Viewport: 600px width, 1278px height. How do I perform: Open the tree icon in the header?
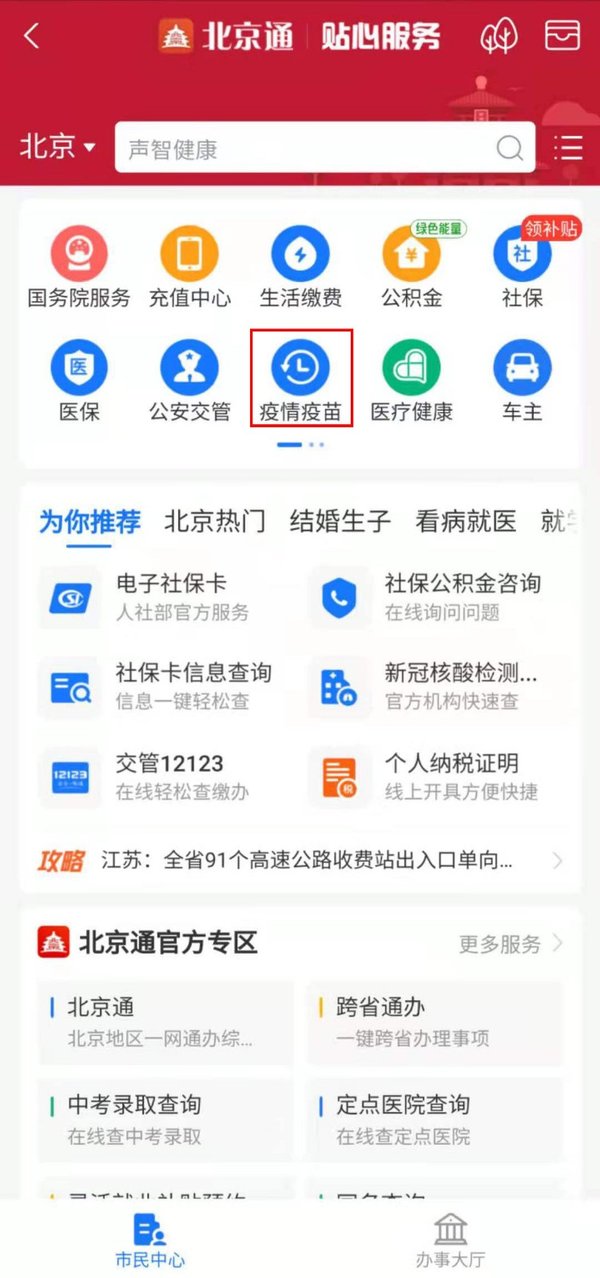tap(499, 36)
